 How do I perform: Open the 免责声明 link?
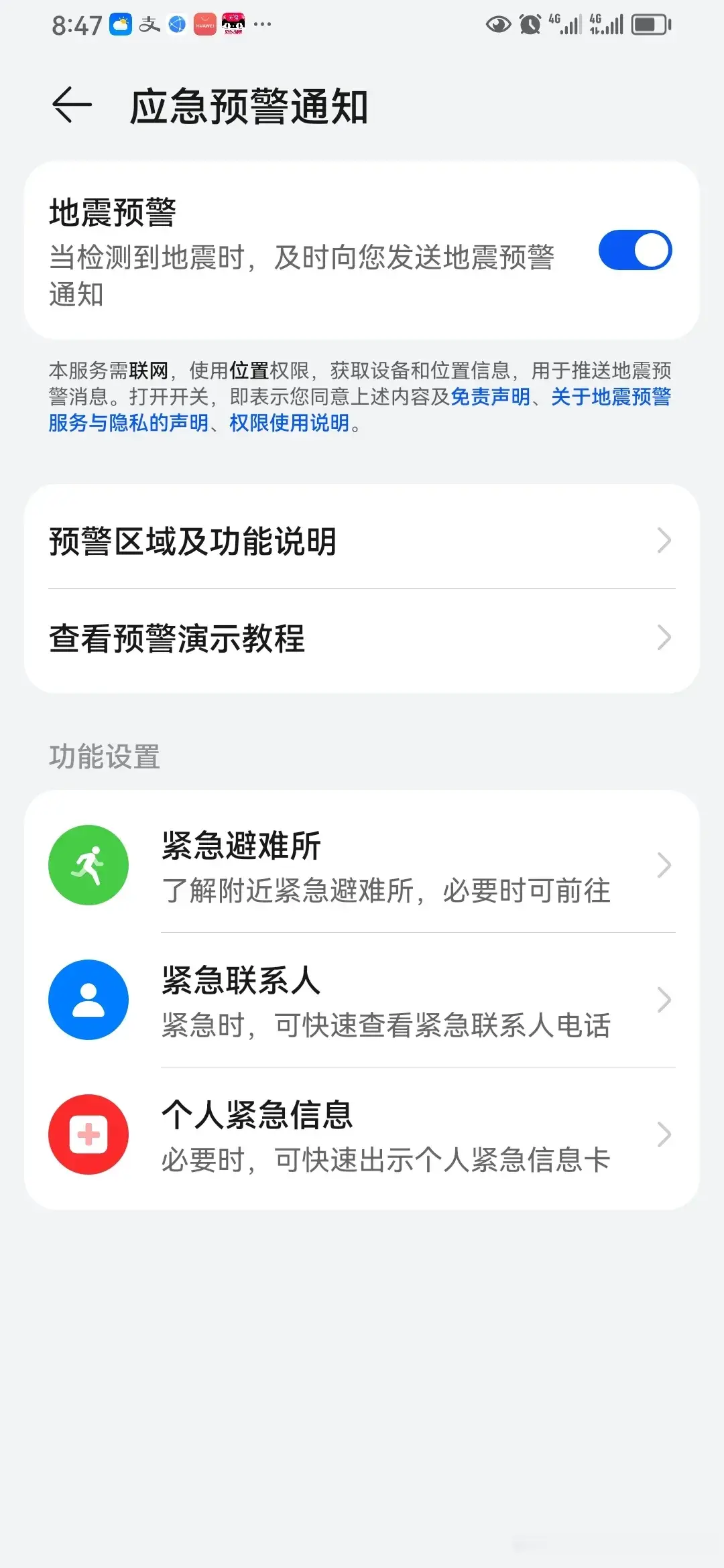pyautogui.click(x=490, y=397)
